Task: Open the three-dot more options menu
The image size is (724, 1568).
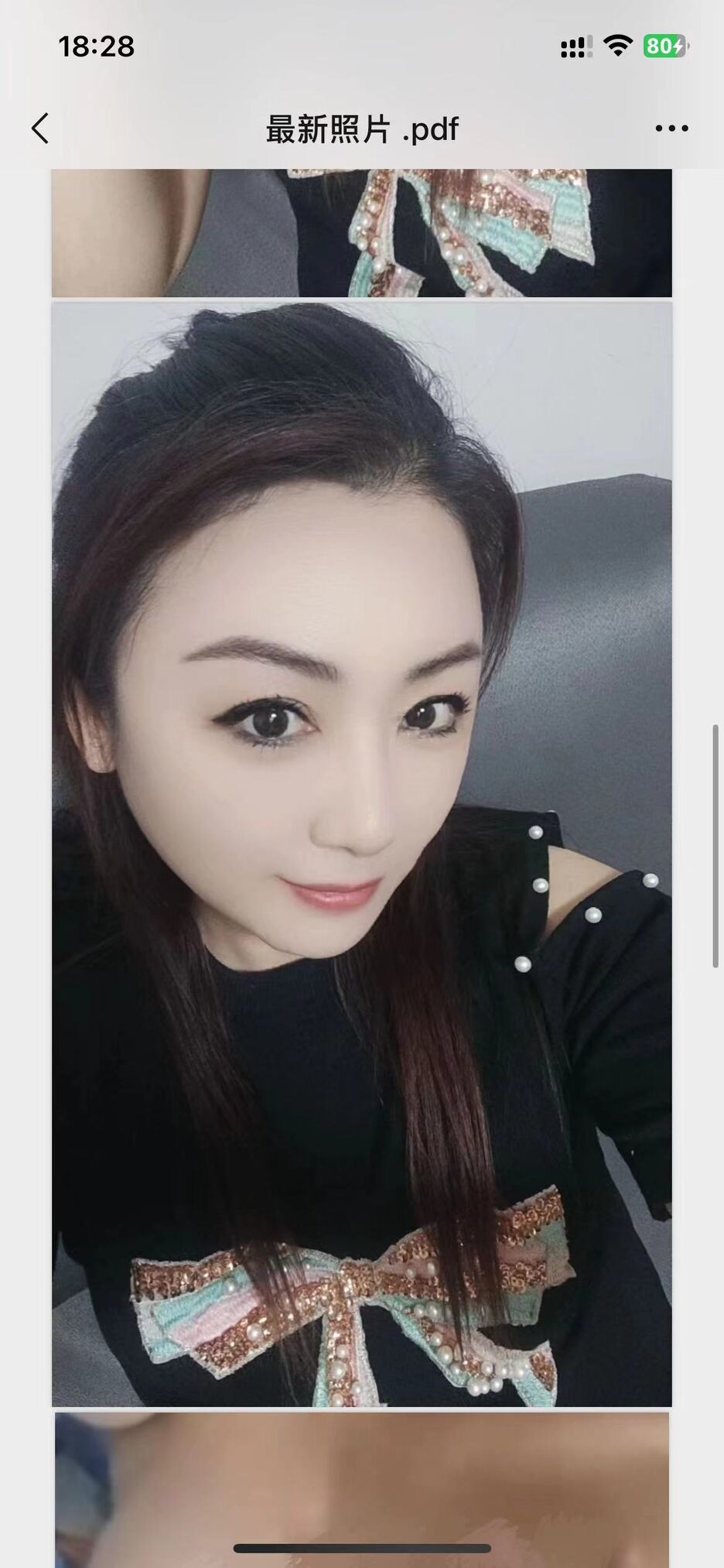Action: point(671,128)
